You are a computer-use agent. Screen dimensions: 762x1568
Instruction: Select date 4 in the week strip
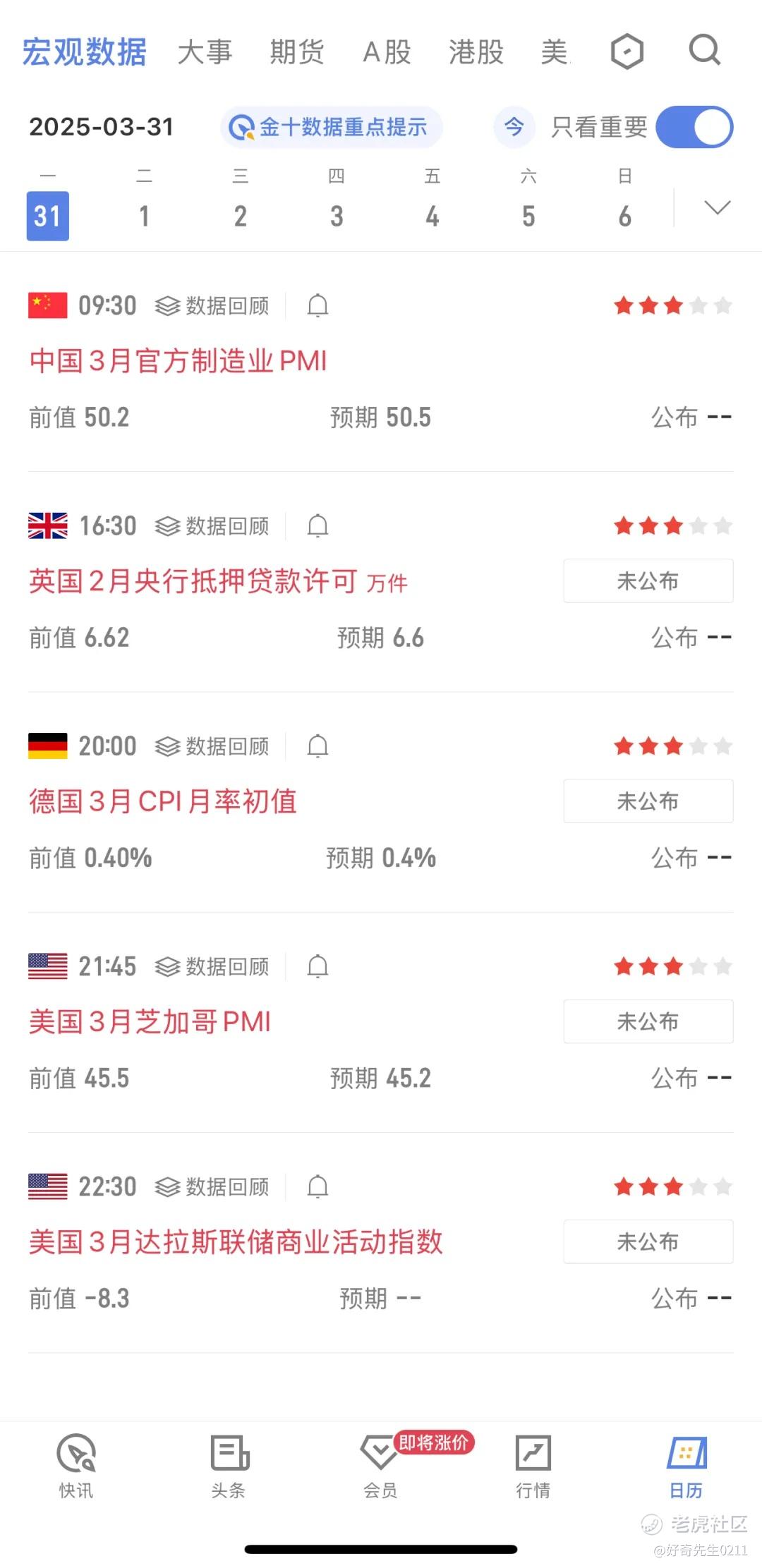click(x=433, y=216)
